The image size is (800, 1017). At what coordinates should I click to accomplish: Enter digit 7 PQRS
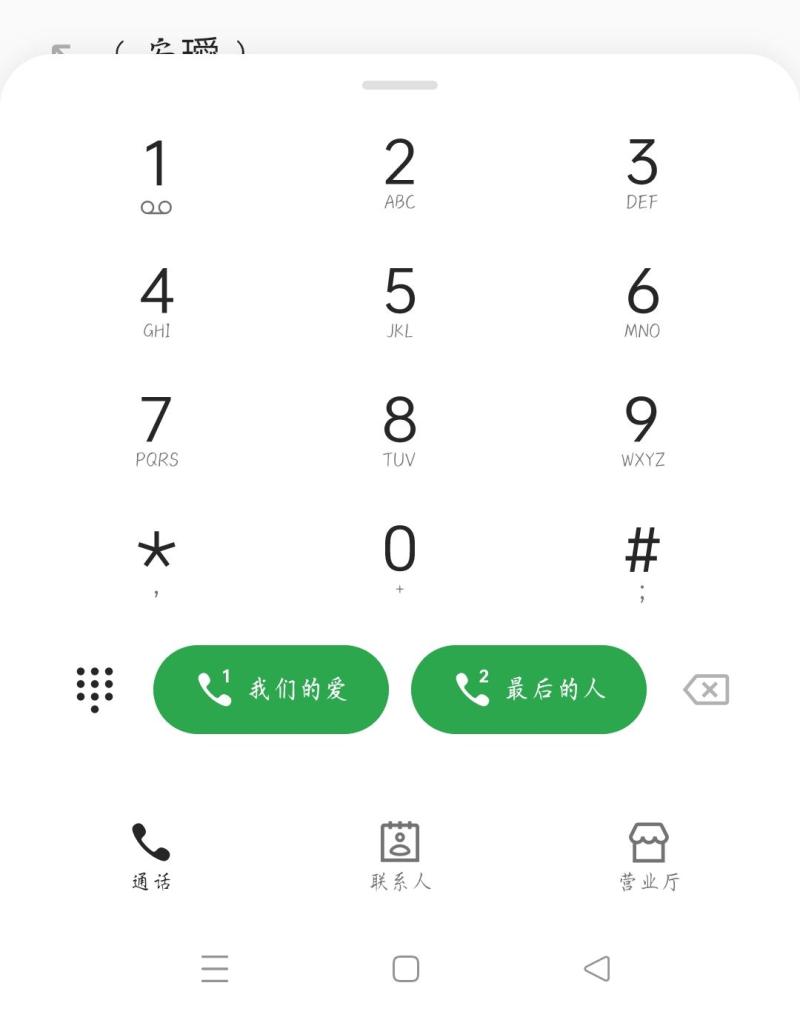156,431
